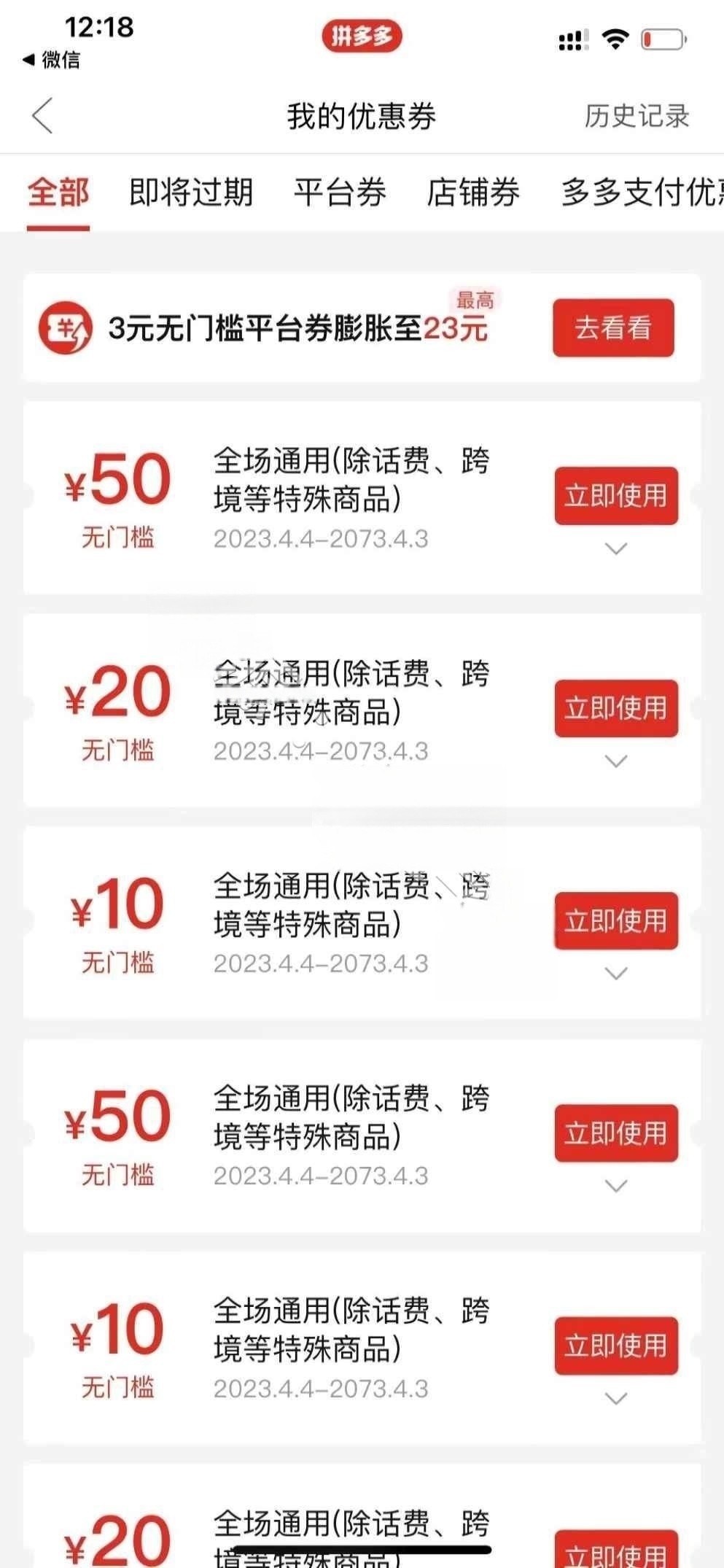Tap 立即使用 on the first ¥10 coupon

[616, 921]
